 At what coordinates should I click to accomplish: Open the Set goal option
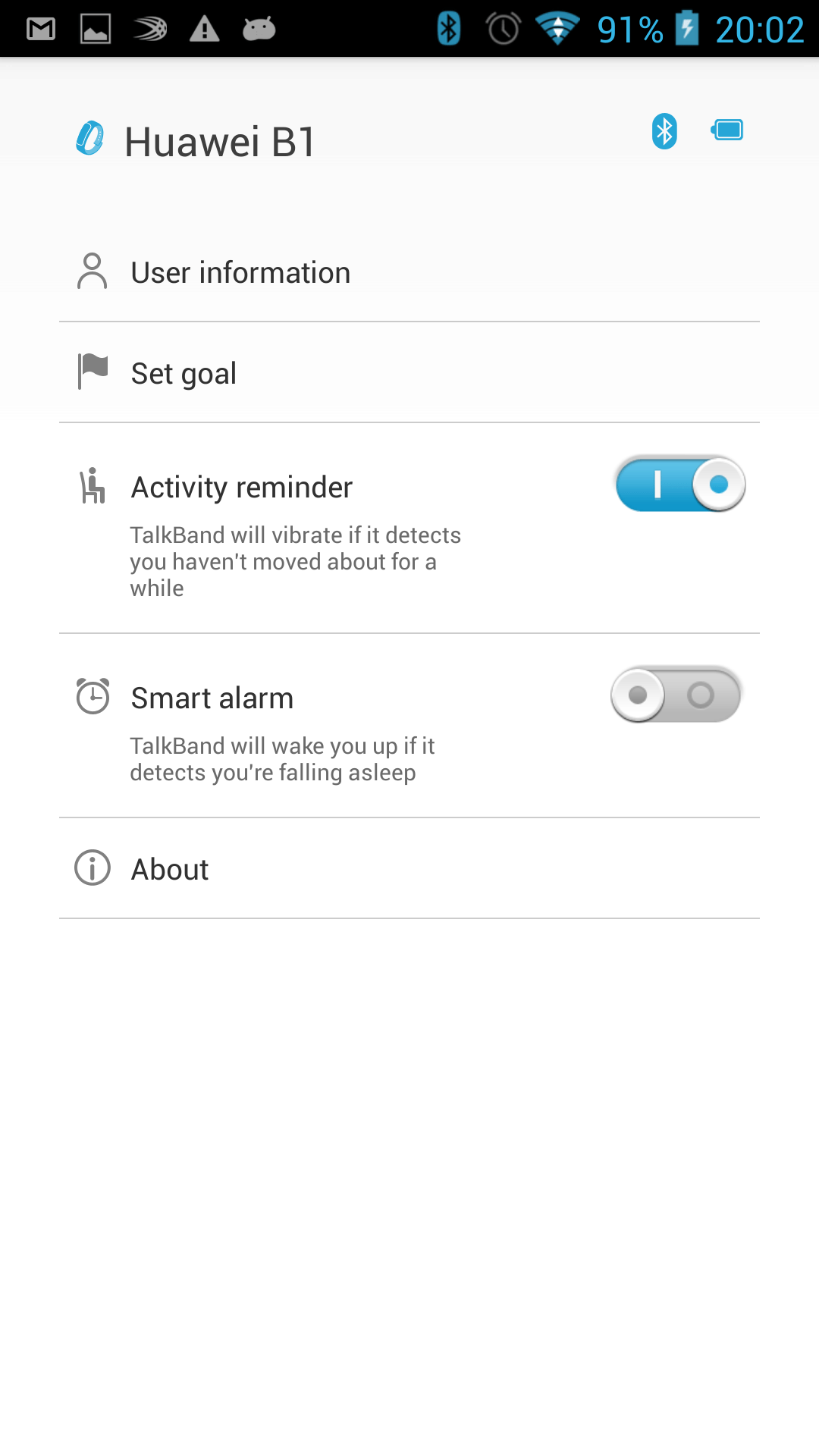click(x=409, y=372)
